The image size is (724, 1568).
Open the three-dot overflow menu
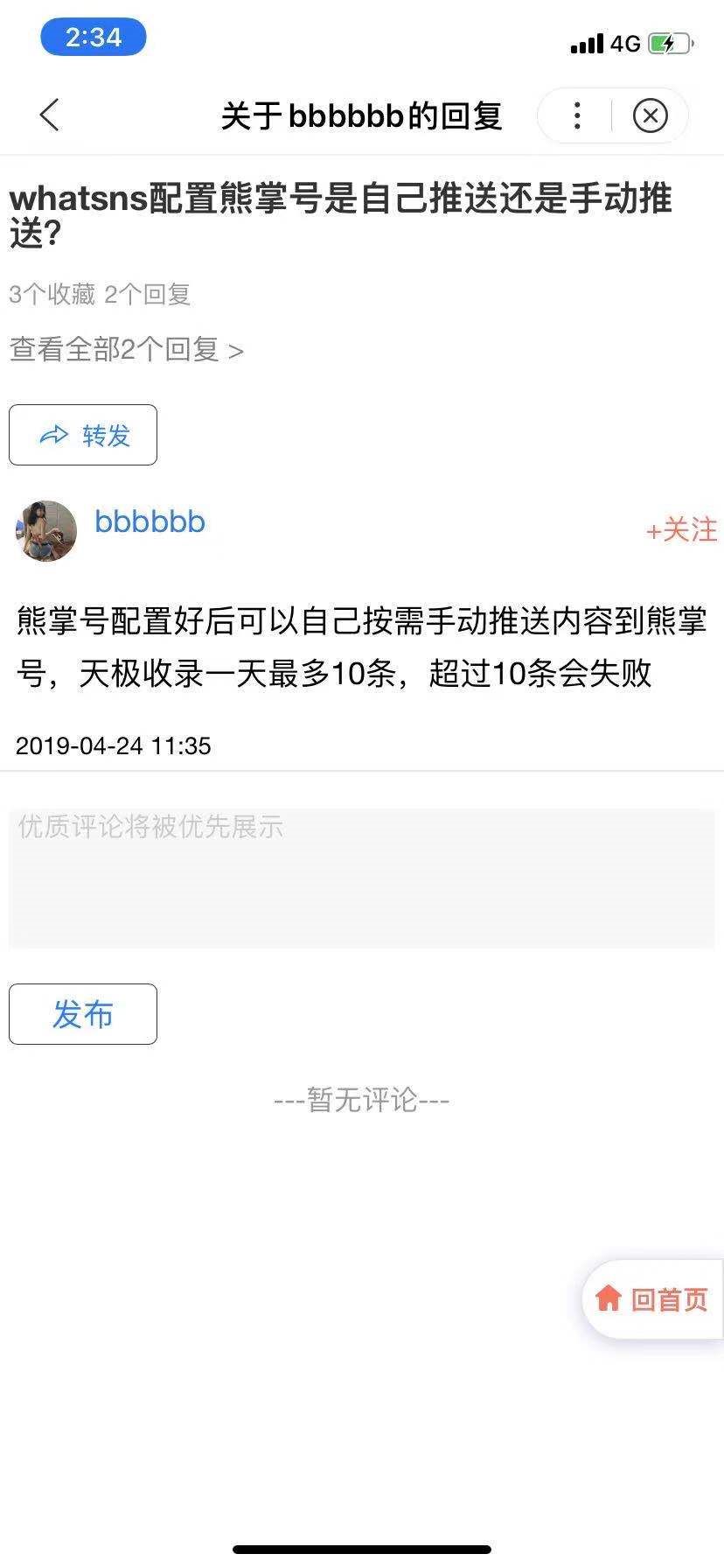coord(577,115)
